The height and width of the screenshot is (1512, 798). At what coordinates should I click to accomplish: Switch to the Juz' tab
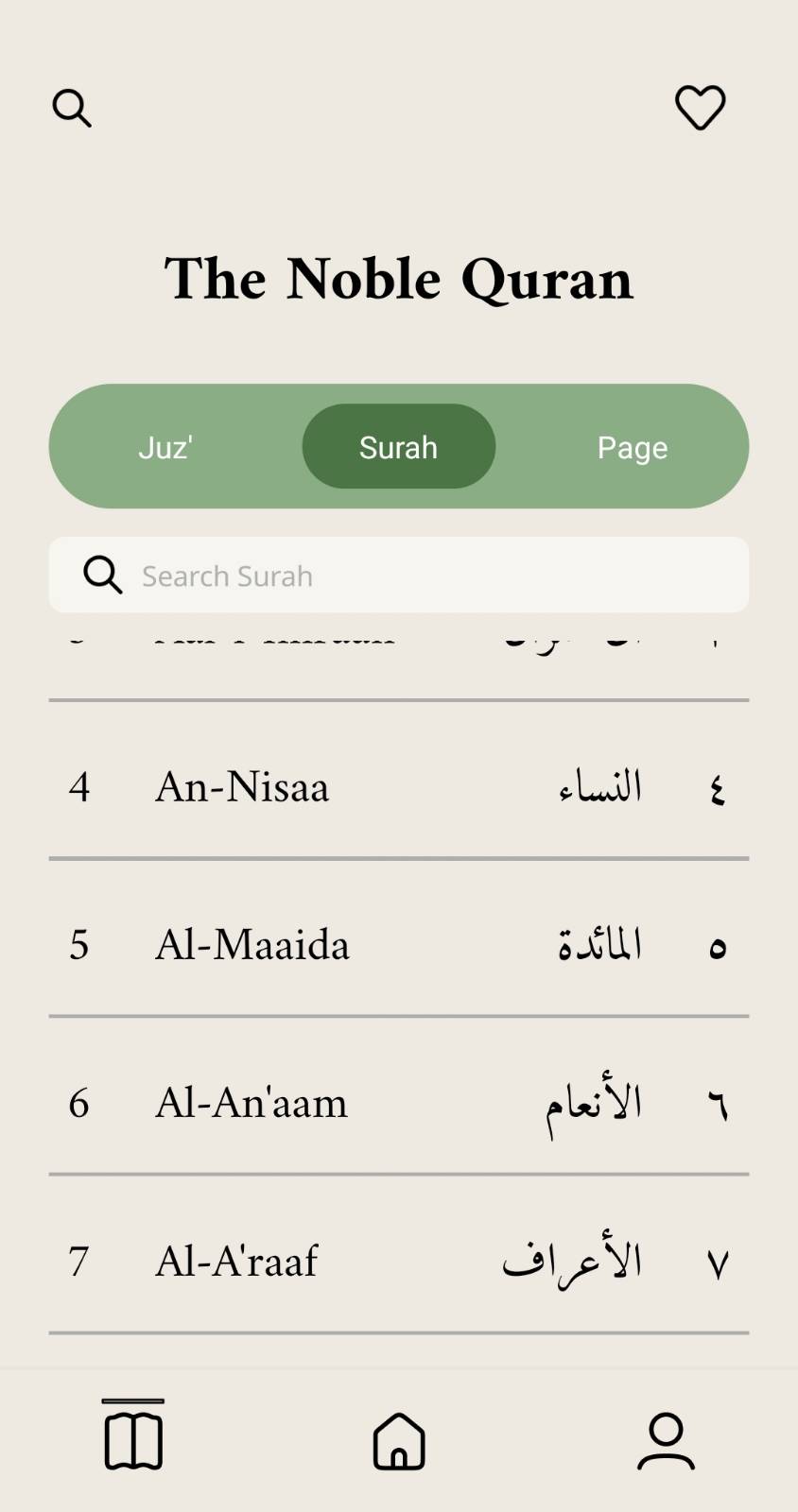(x=165, y=447)
